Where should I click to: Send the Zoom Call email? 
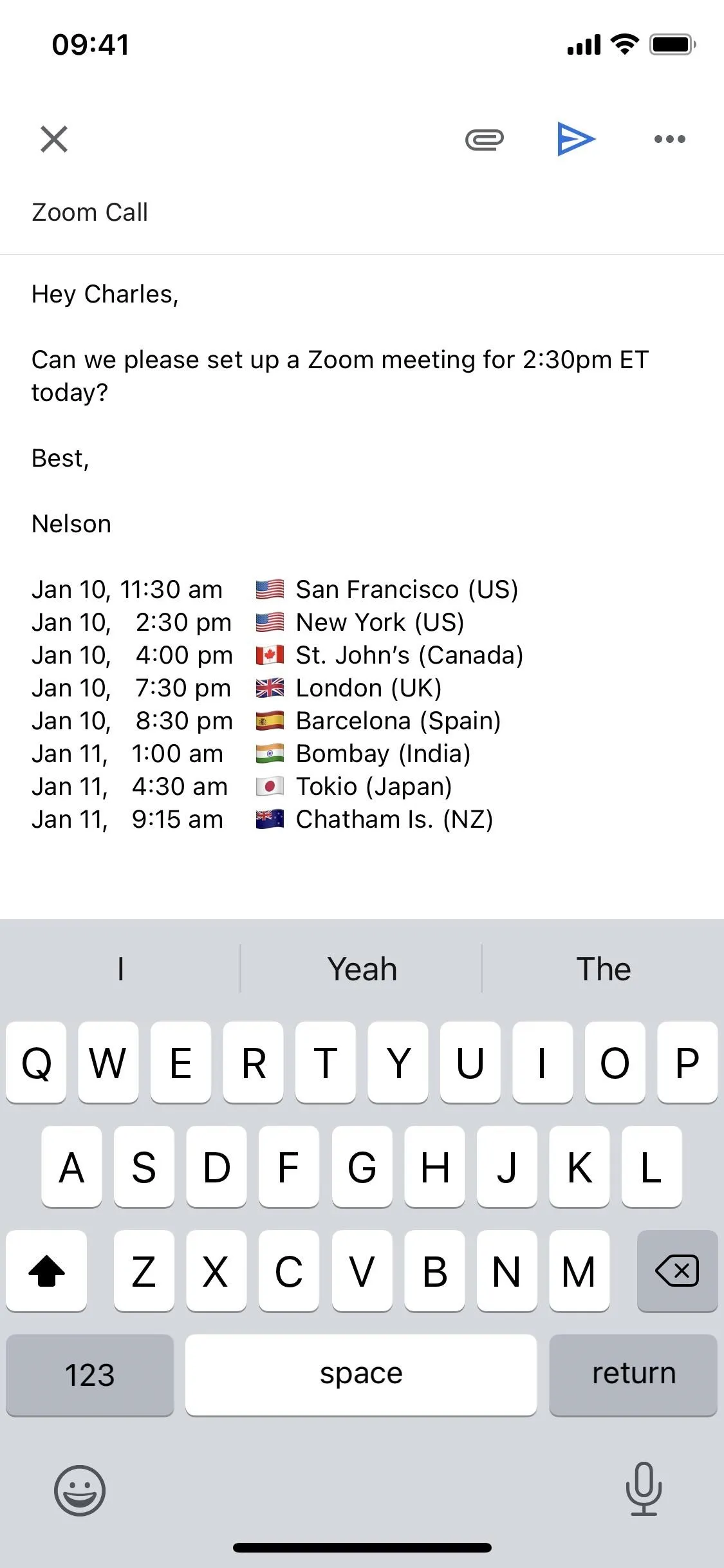[576, 139]
